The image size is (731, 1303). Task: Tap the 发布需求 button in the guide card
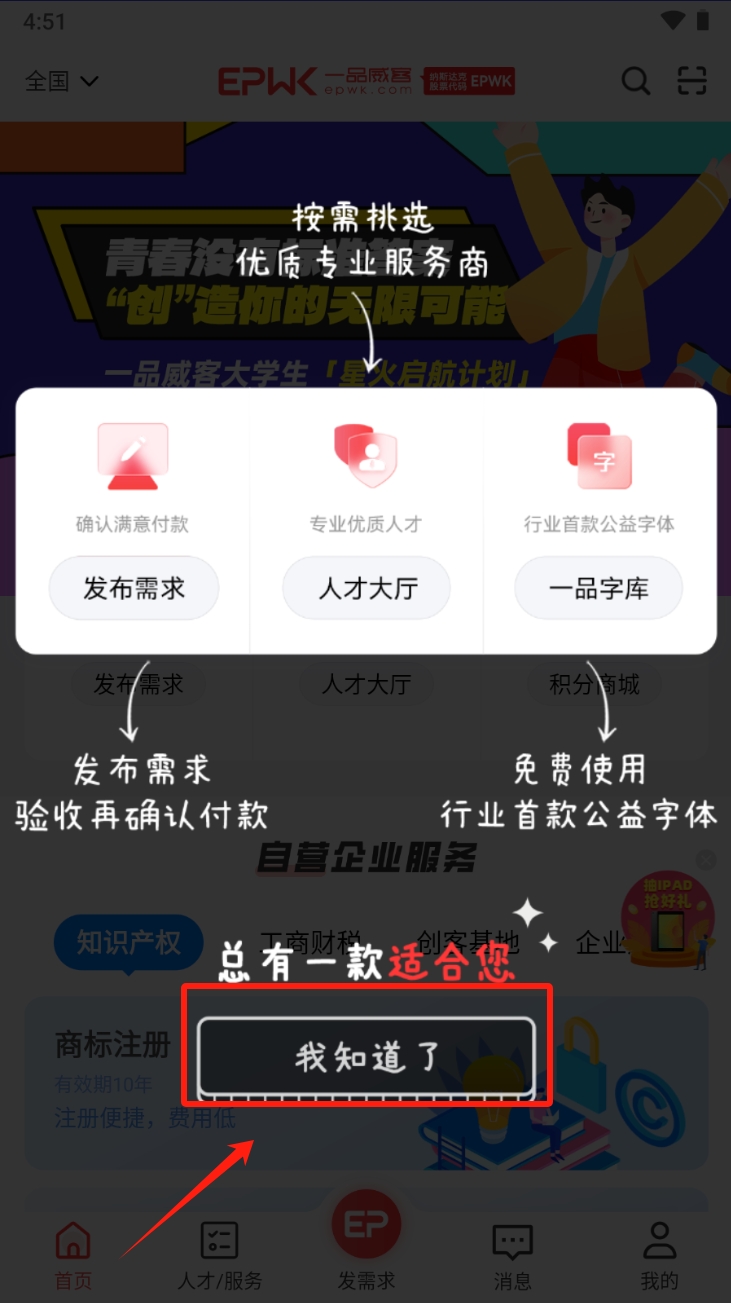(x=134, y=588)
